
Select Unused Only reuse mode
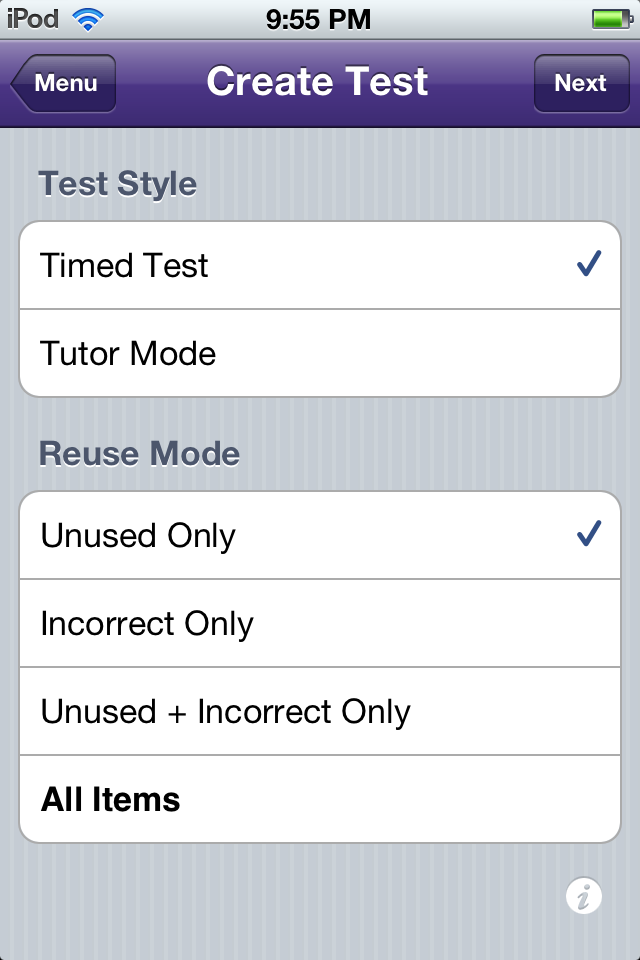[320, 536]
